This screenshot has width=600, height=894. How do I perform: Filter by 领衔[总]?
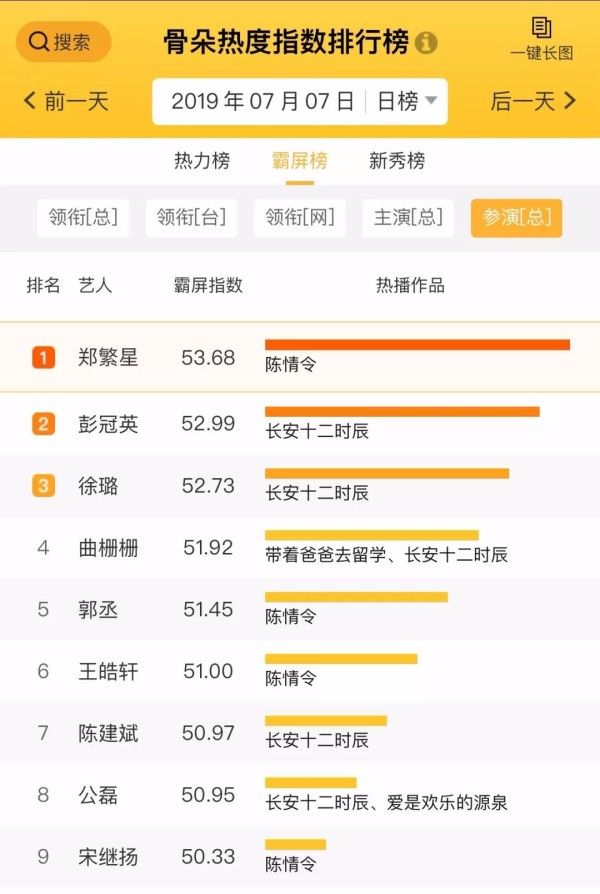83,218
